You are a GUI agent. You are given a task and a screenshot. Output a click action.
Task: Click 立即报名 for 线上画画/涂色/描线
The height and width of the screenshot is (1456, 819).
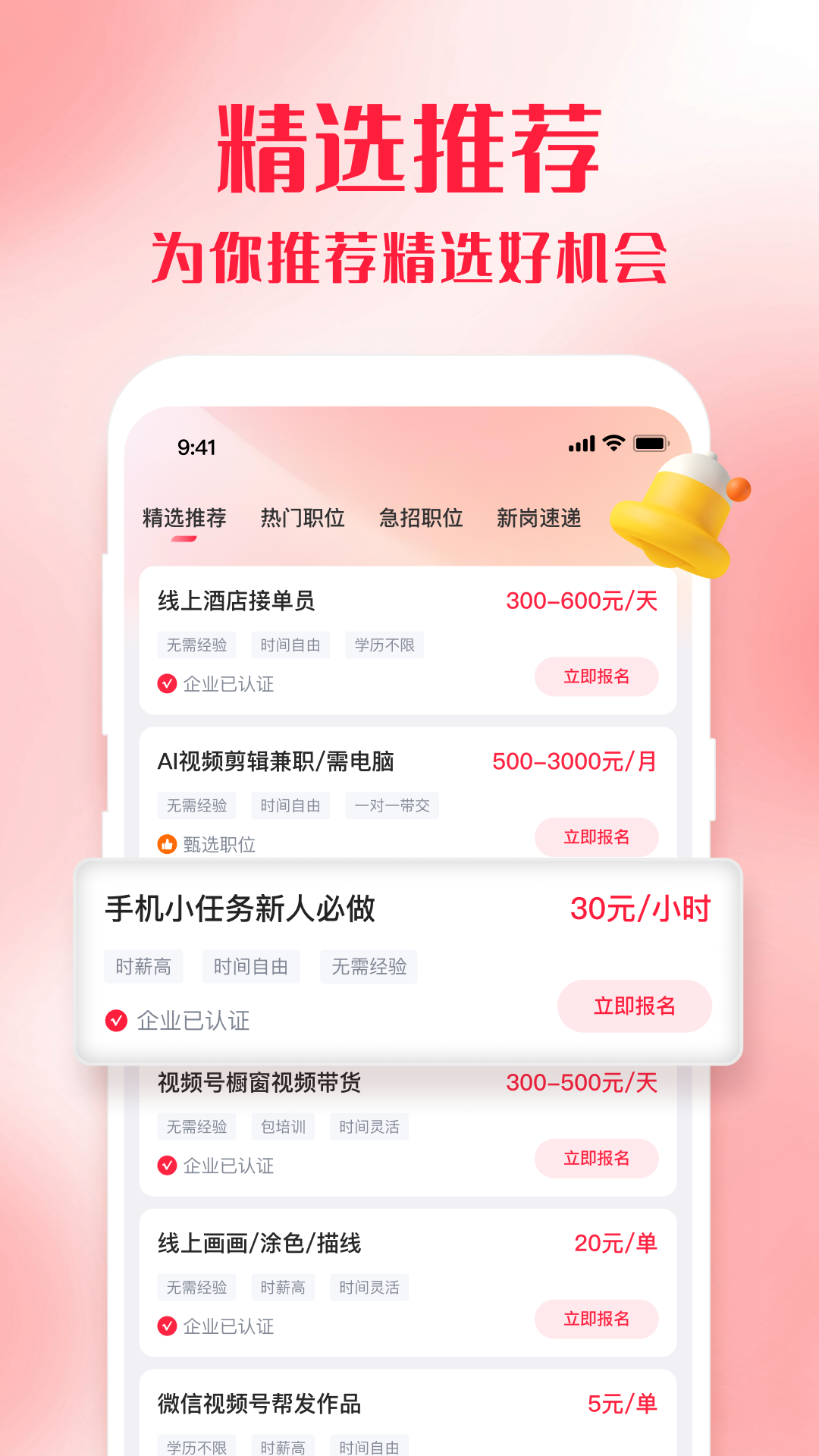click(597, 1319)
